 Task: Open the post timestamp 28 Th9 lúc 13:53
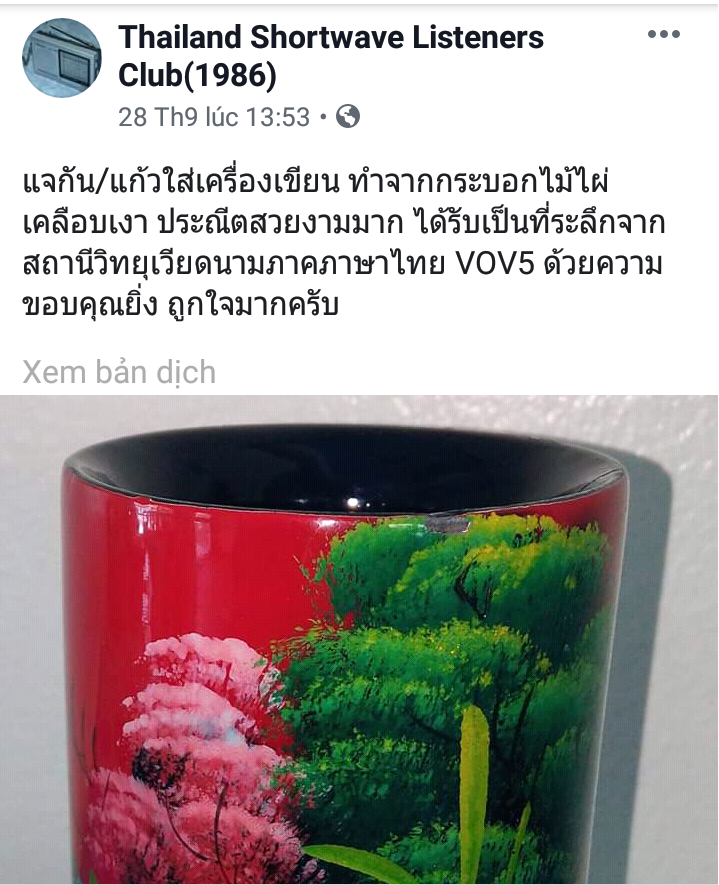214,117
